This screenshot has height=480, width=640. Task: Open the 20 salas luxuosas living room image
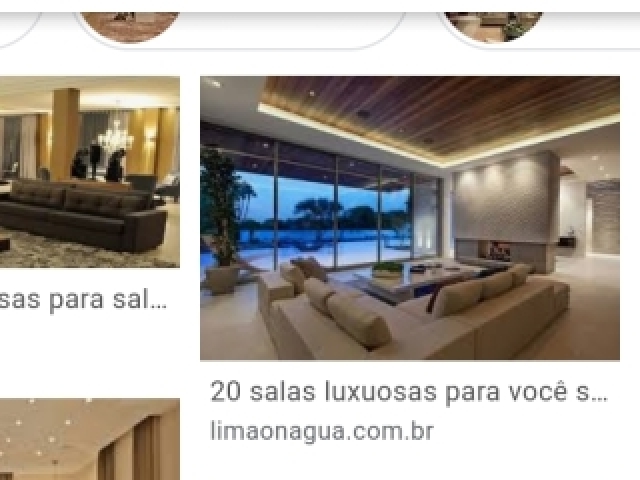pyautogui.click(x=410, y=218)
